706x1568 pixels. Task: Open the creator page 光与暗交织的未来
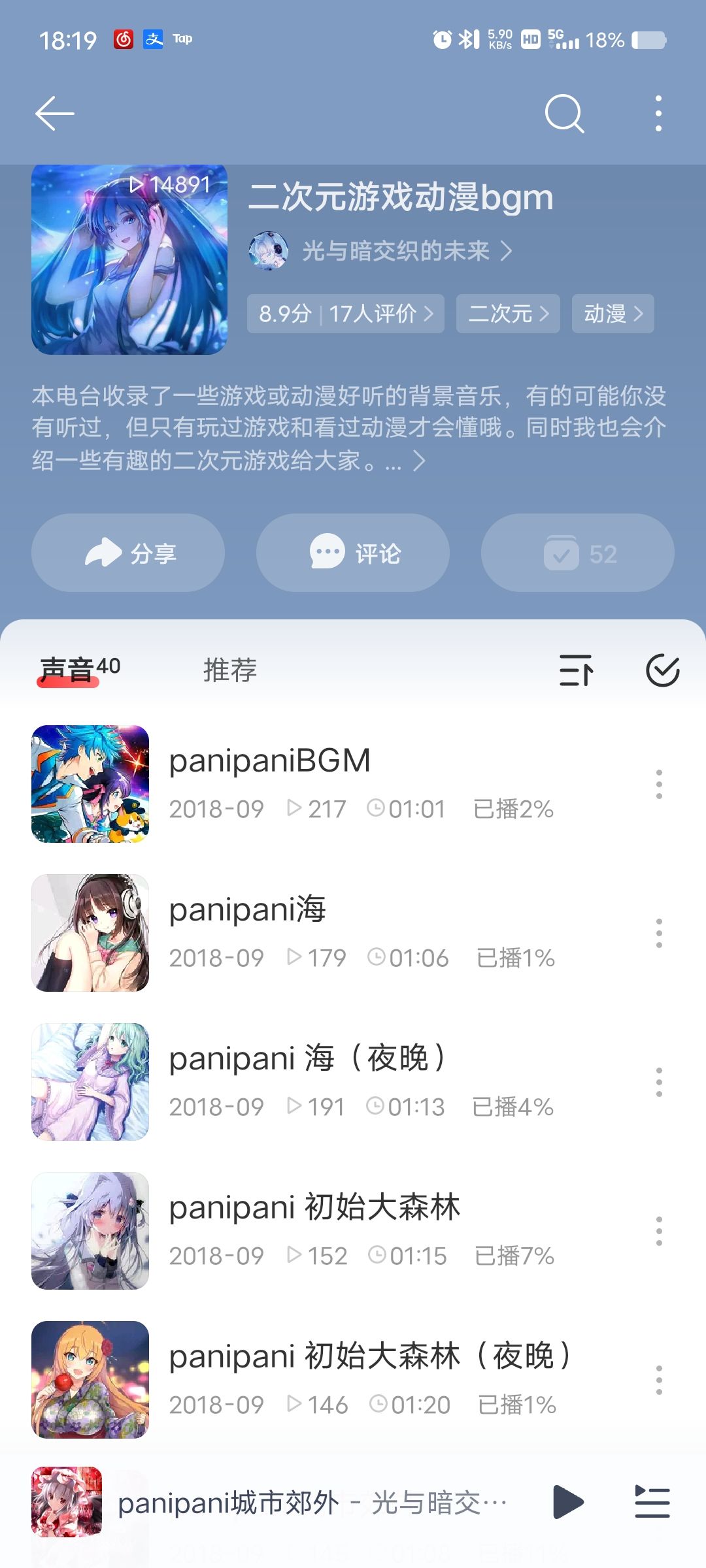coord(395,251)
